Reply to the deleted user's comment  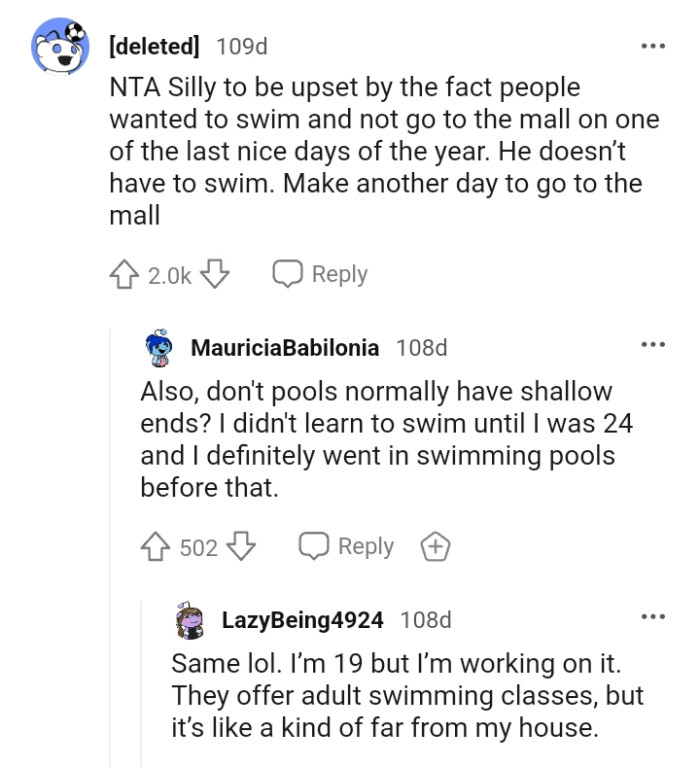pyautogui.click(x=320, y=274)
